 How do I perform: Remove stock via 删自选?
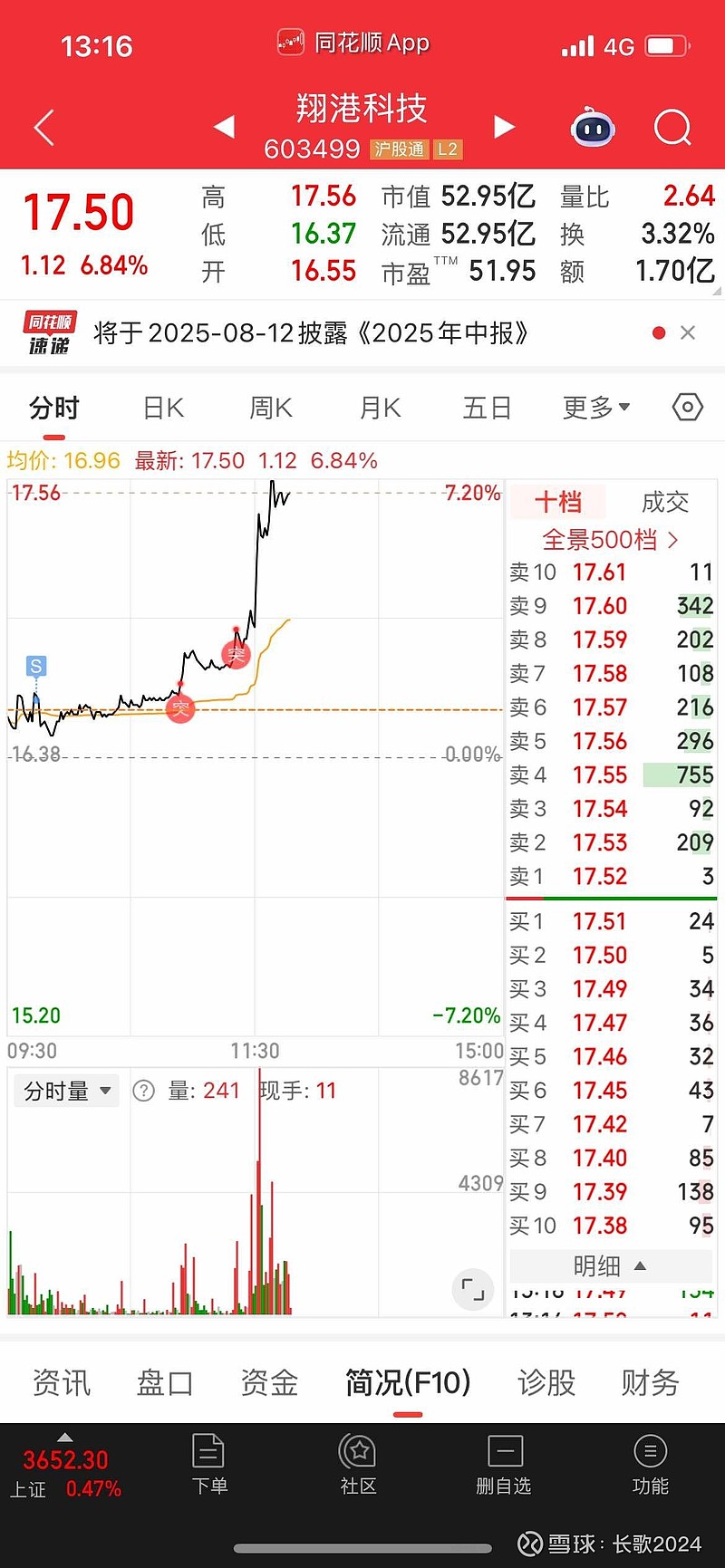(x=504, y=1465)
